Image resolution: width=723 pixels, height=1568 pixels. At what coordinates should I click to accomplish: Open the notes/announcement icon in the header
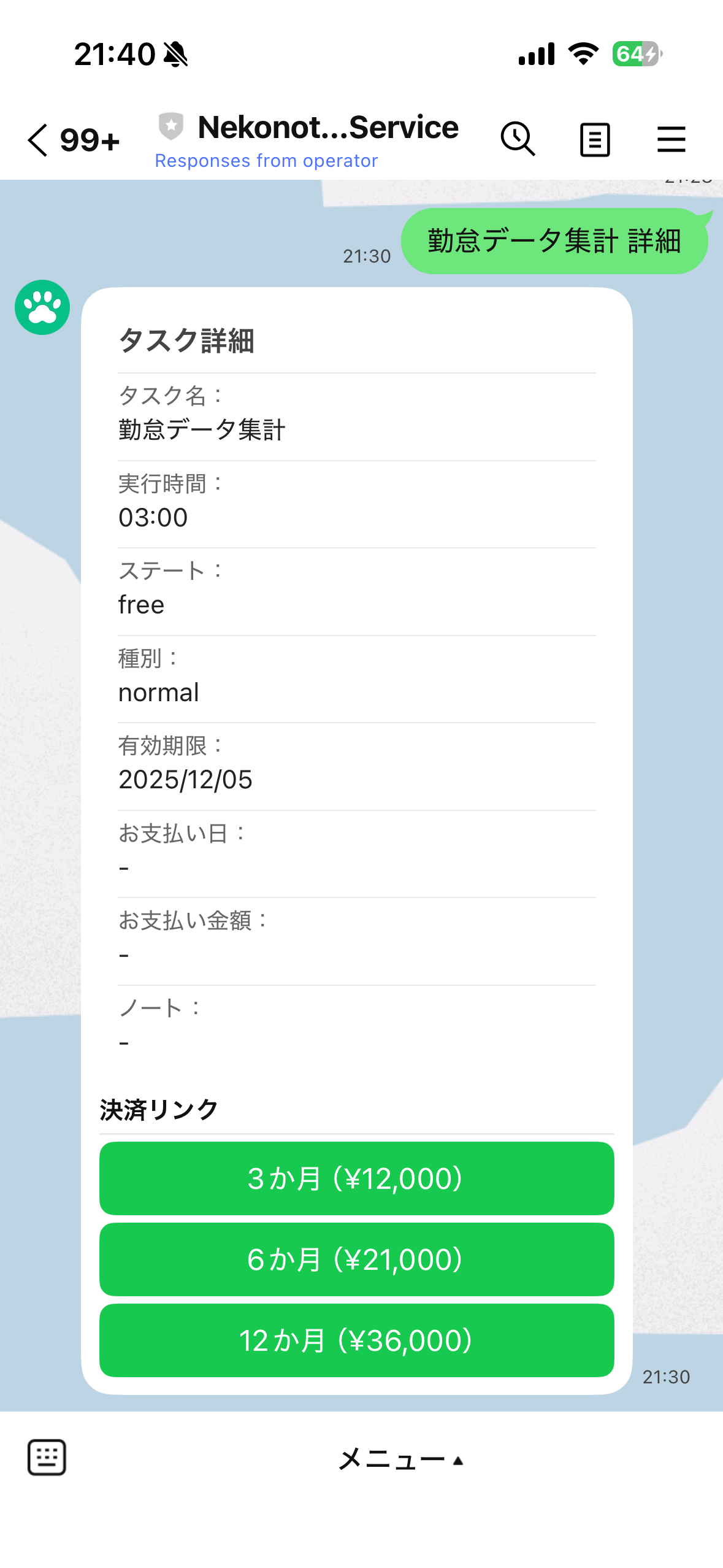594,139
